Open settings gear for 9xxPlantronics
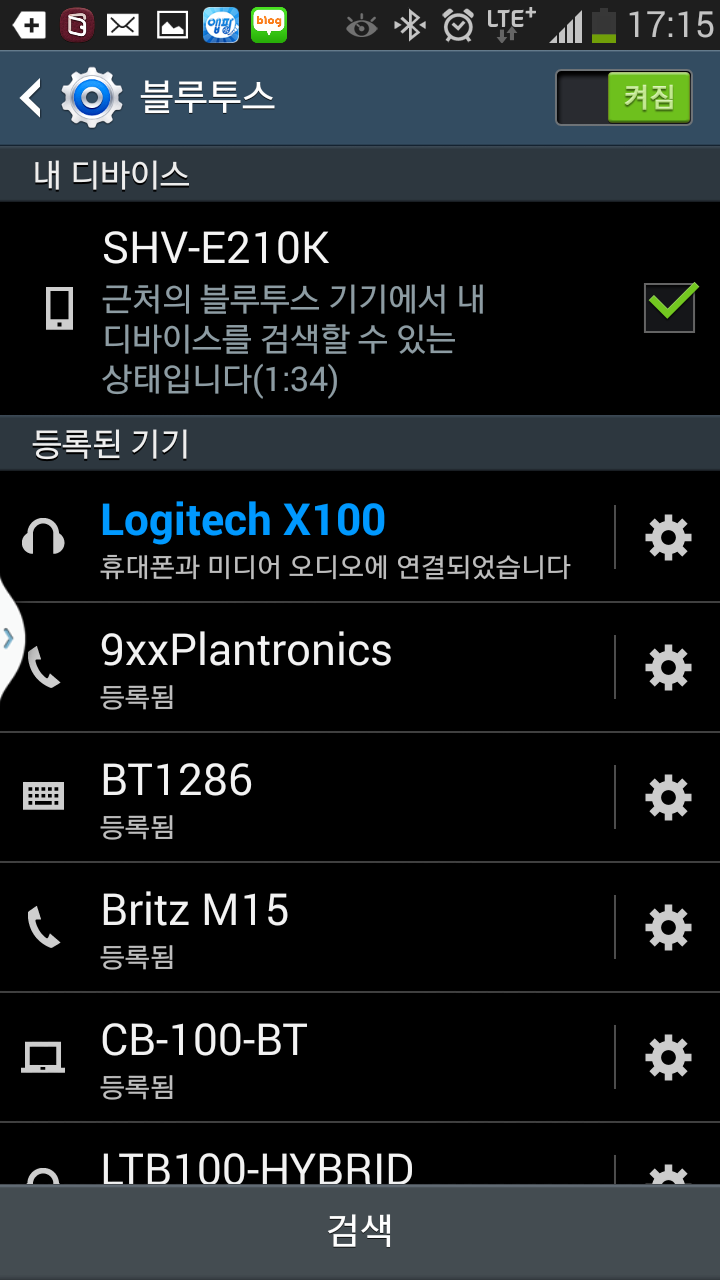720x1280 pixels. tap(668, 667)
